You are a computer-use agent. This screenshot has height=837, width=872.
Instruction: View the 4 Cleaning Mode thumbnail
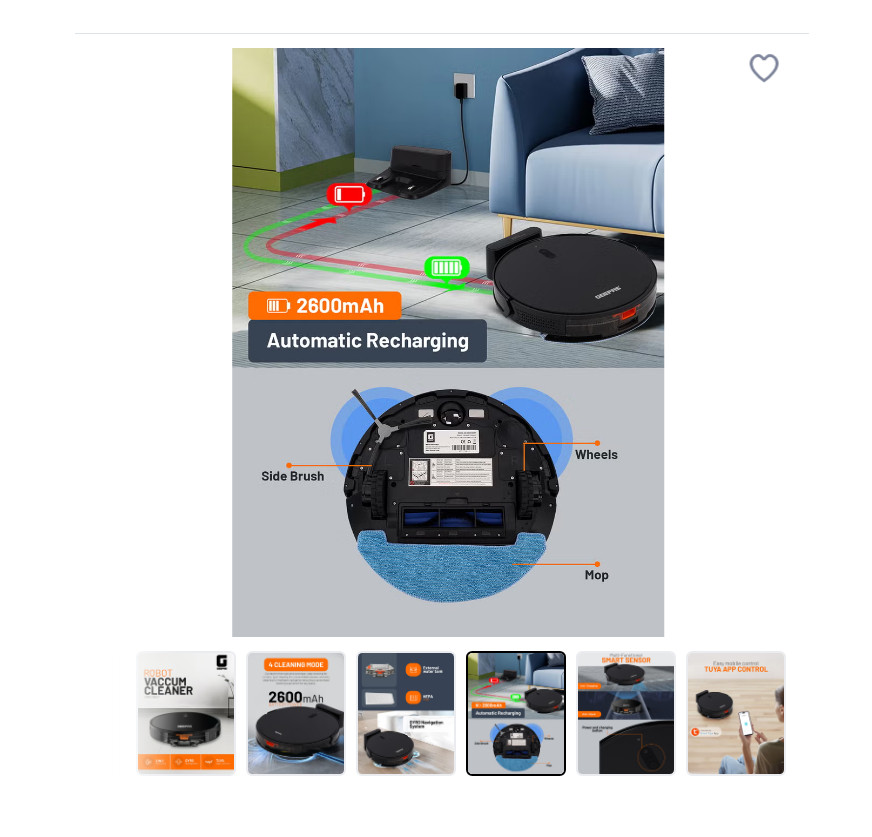[296, 713]
